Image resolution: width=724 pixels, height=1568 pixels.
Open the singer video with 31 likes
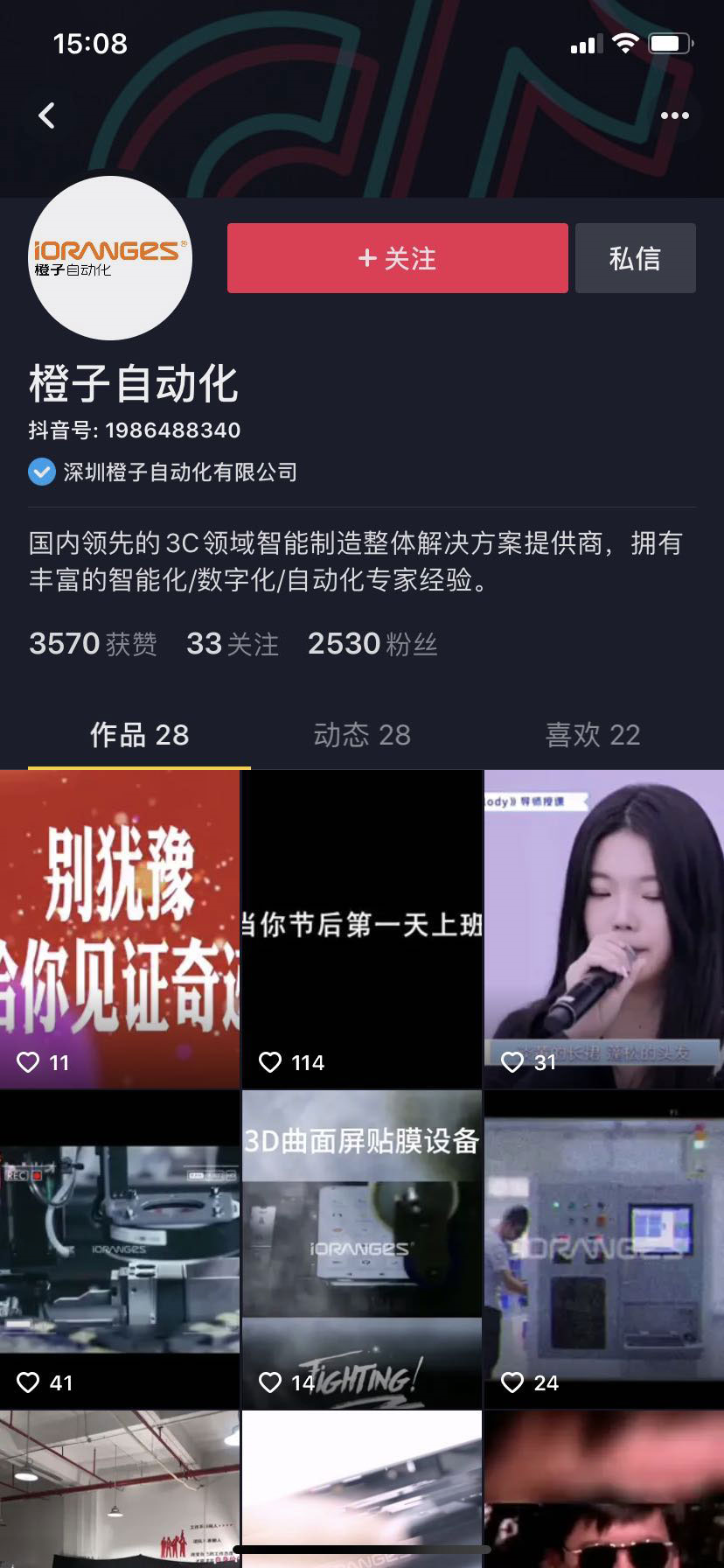604,929
